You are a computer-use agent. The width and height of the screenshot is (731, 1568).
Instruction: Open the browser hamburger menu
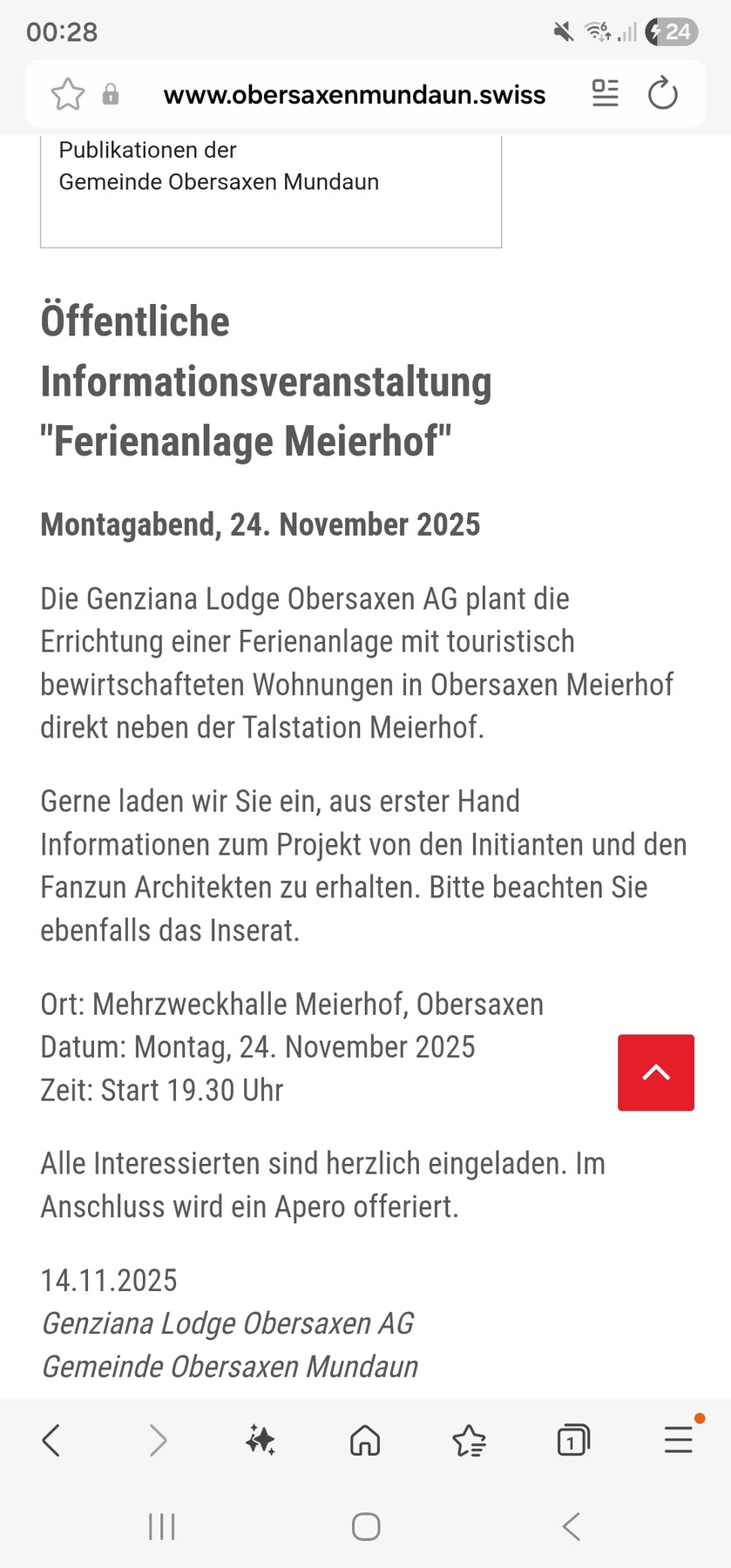pyautogui.click(x=678, y=1441)
